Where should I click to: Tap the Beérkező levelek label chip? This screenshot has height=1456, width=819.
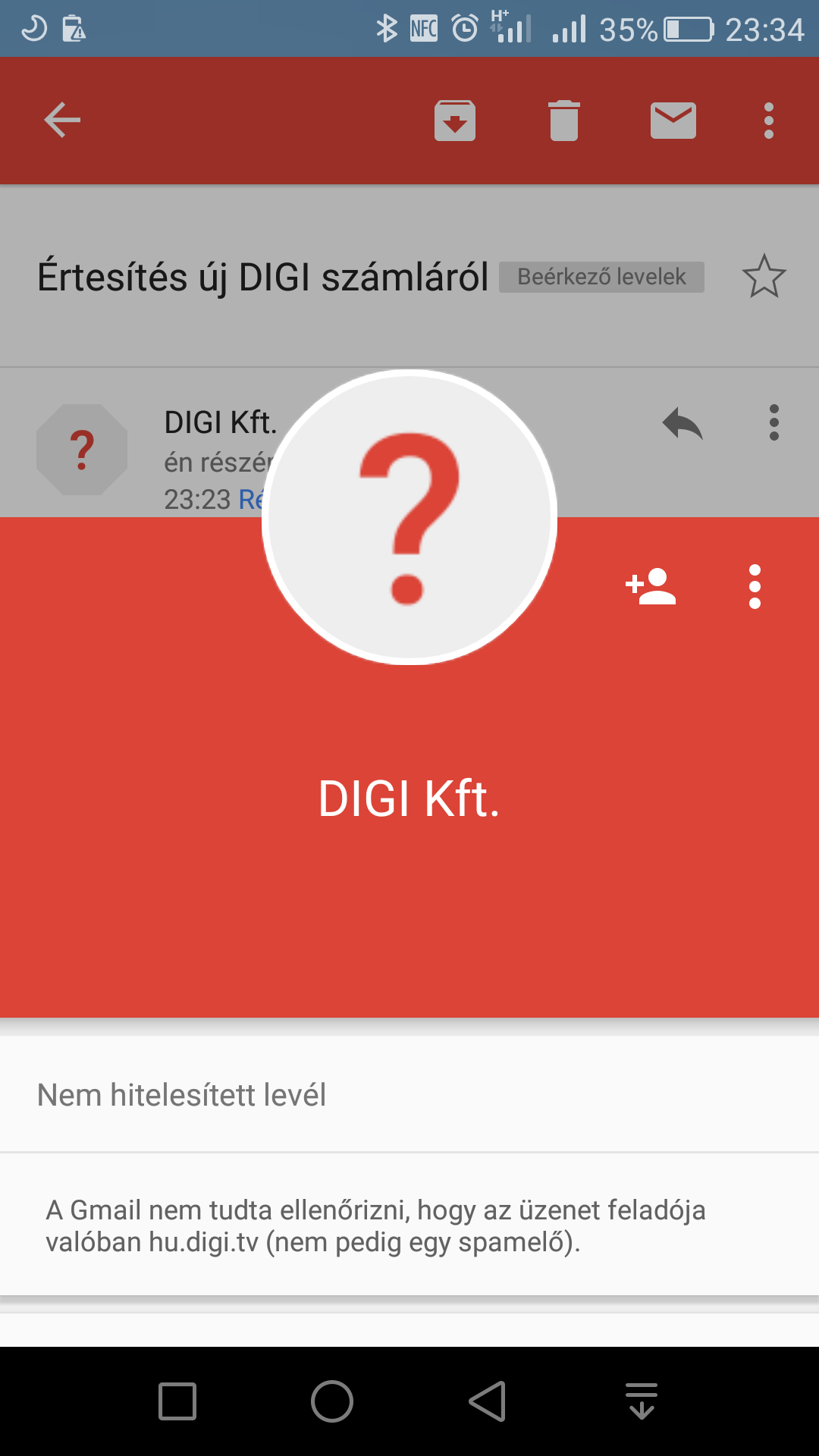pyautogui.click(x=601, y=277)
